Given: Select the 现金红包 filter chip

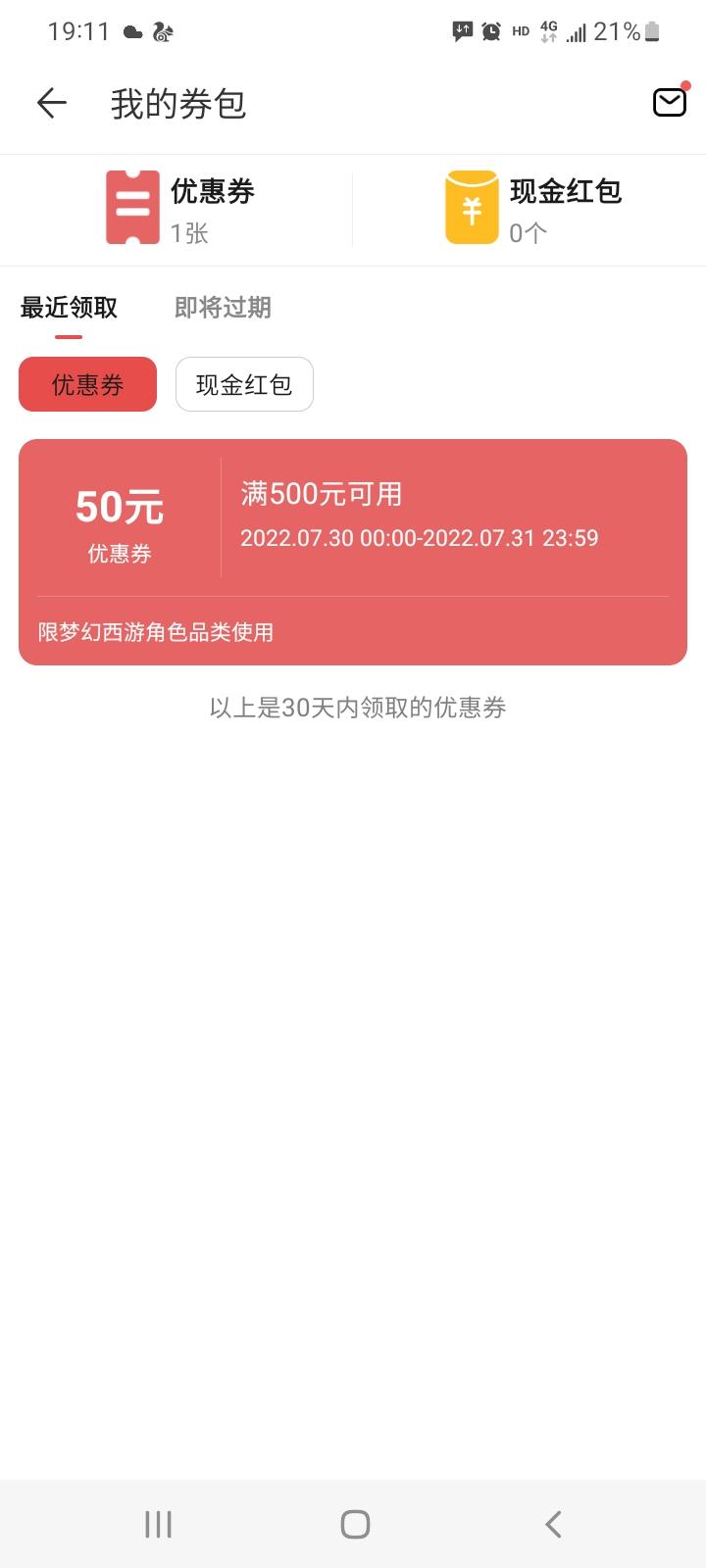Looking at the screenshot, I should click(244, 384).
